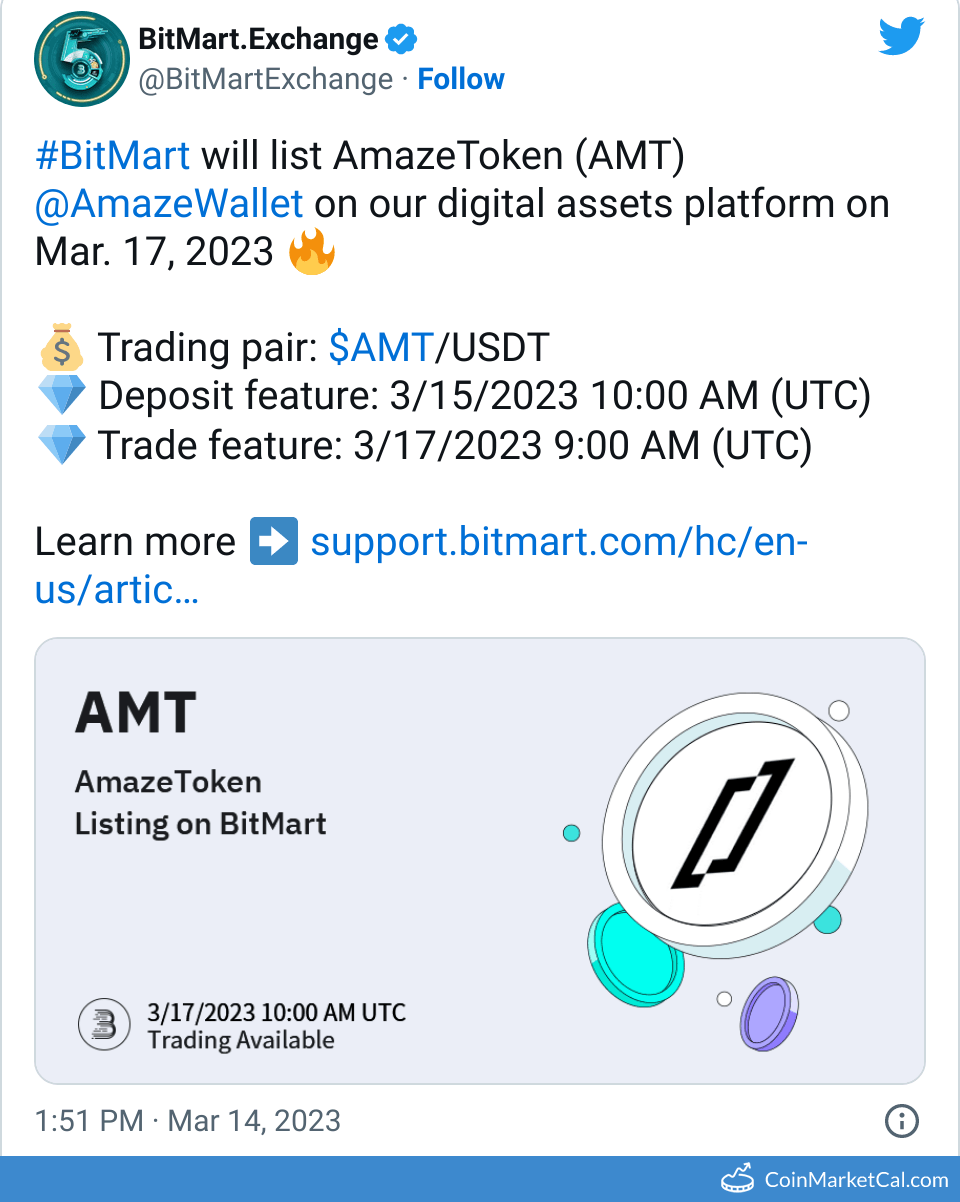
Task: Open the tweet timestamp Mar 14, 2023
Action: pyautogui.click(x=188, y=1120)
